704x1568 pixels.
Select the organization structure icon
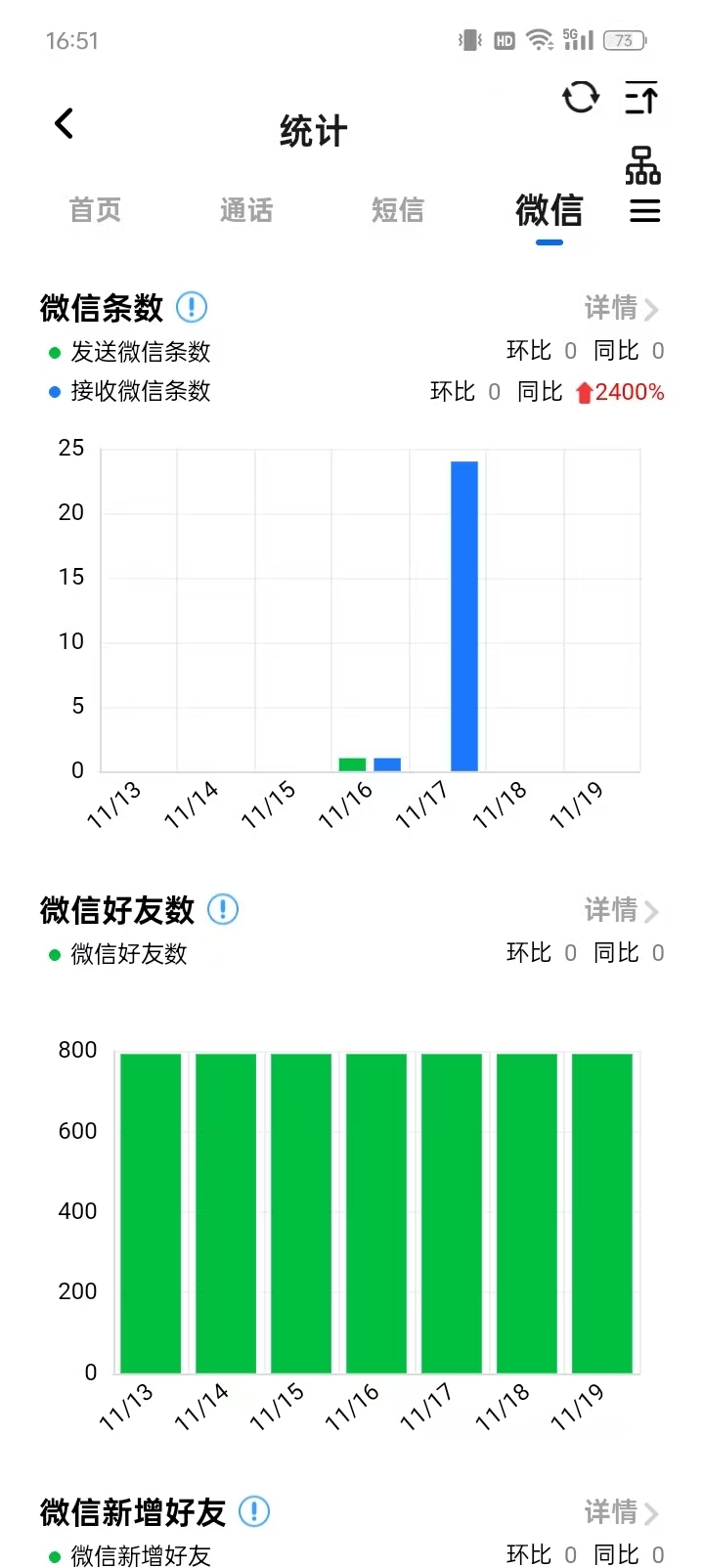(641, 166)
